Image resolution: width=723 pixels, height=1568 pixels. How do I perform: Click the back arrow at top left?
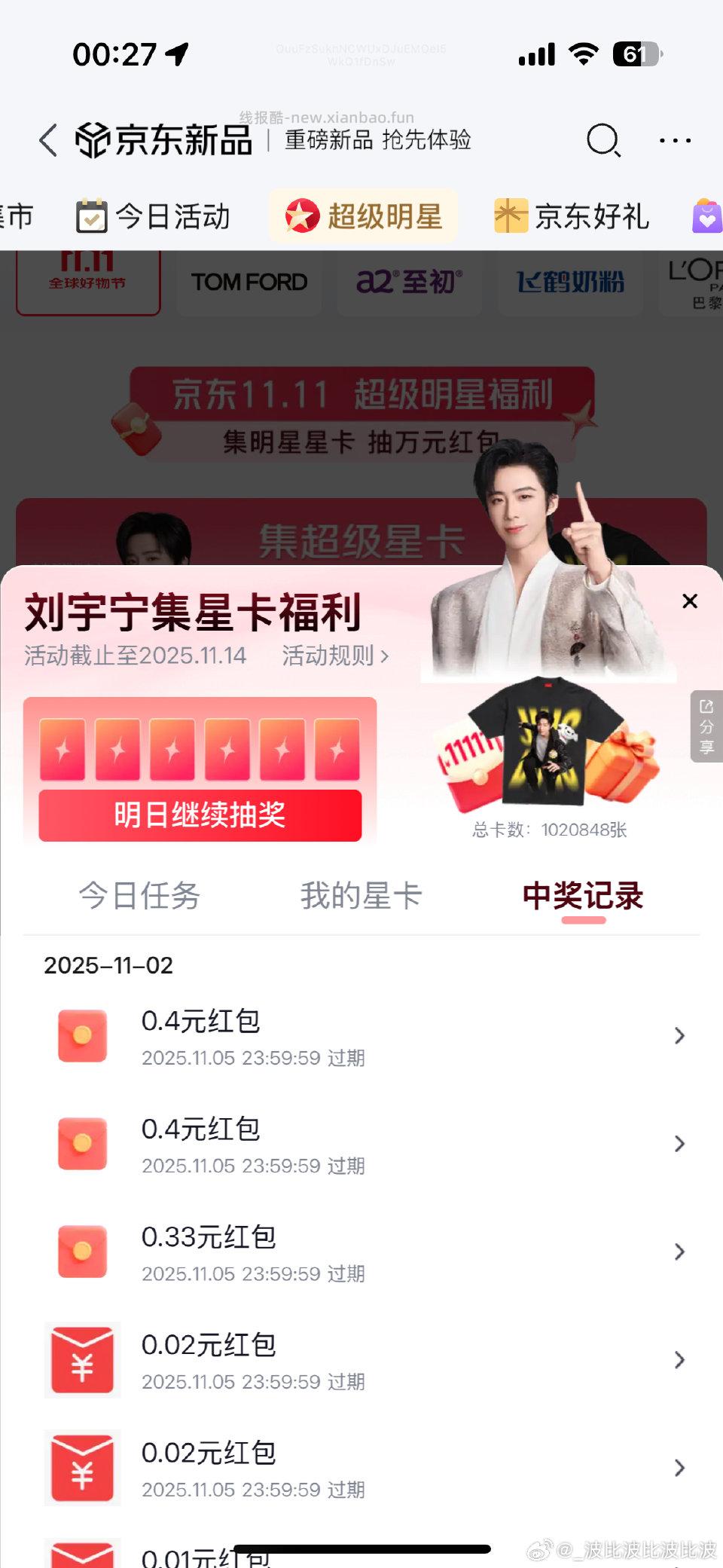[x=47, y=140]
